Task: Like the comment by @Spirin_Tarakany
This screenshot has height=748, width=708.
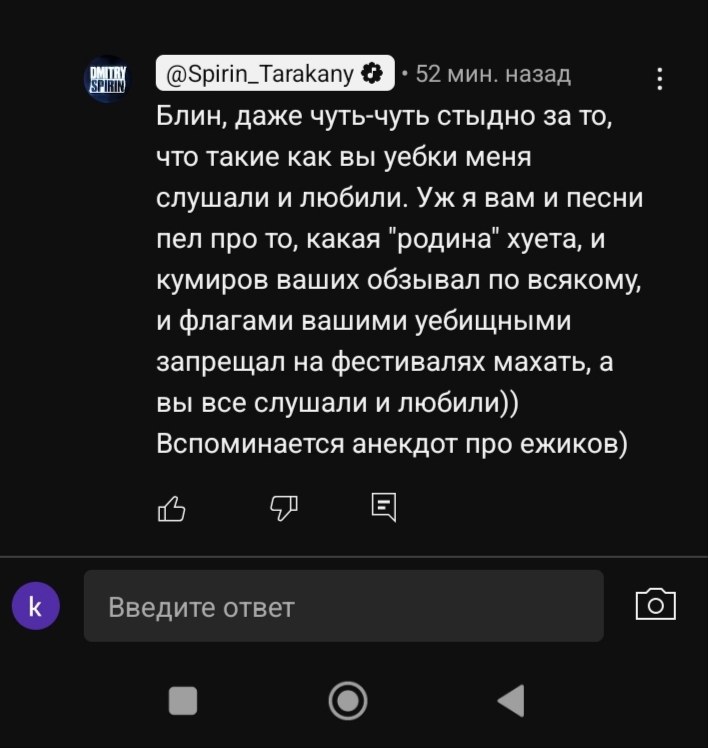Action: pos(172,509)
